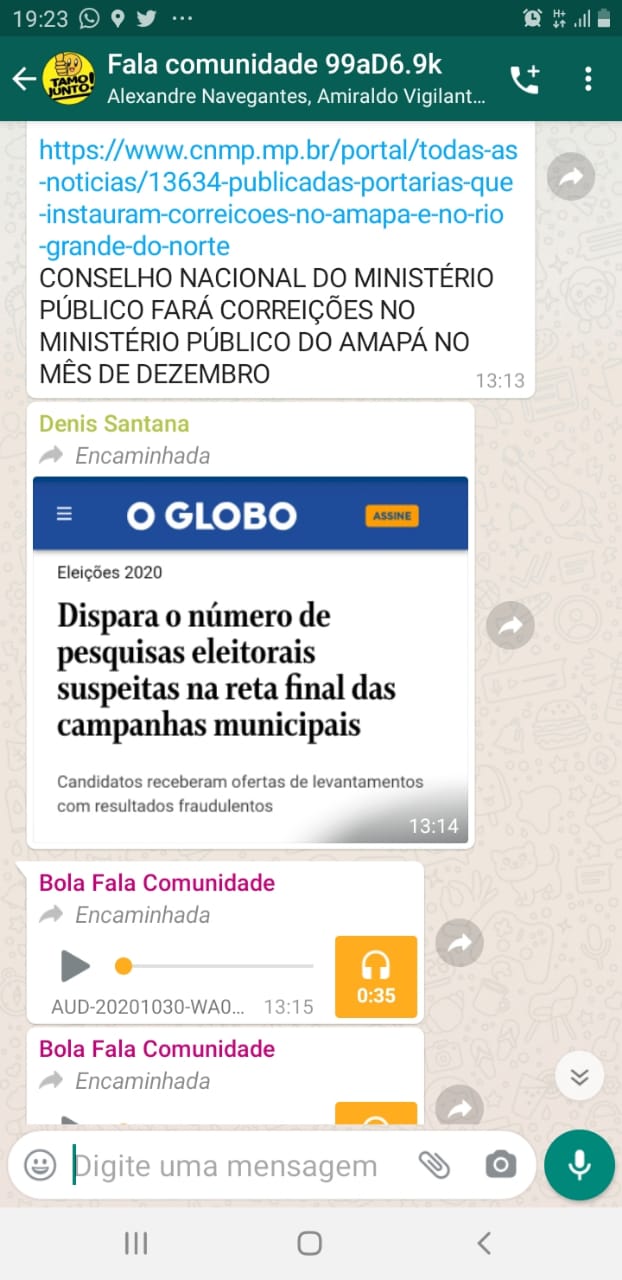Screen dimensions: 622x1280
Task: Forward the 0:35 audio message
Action: (x=460, y=942)
